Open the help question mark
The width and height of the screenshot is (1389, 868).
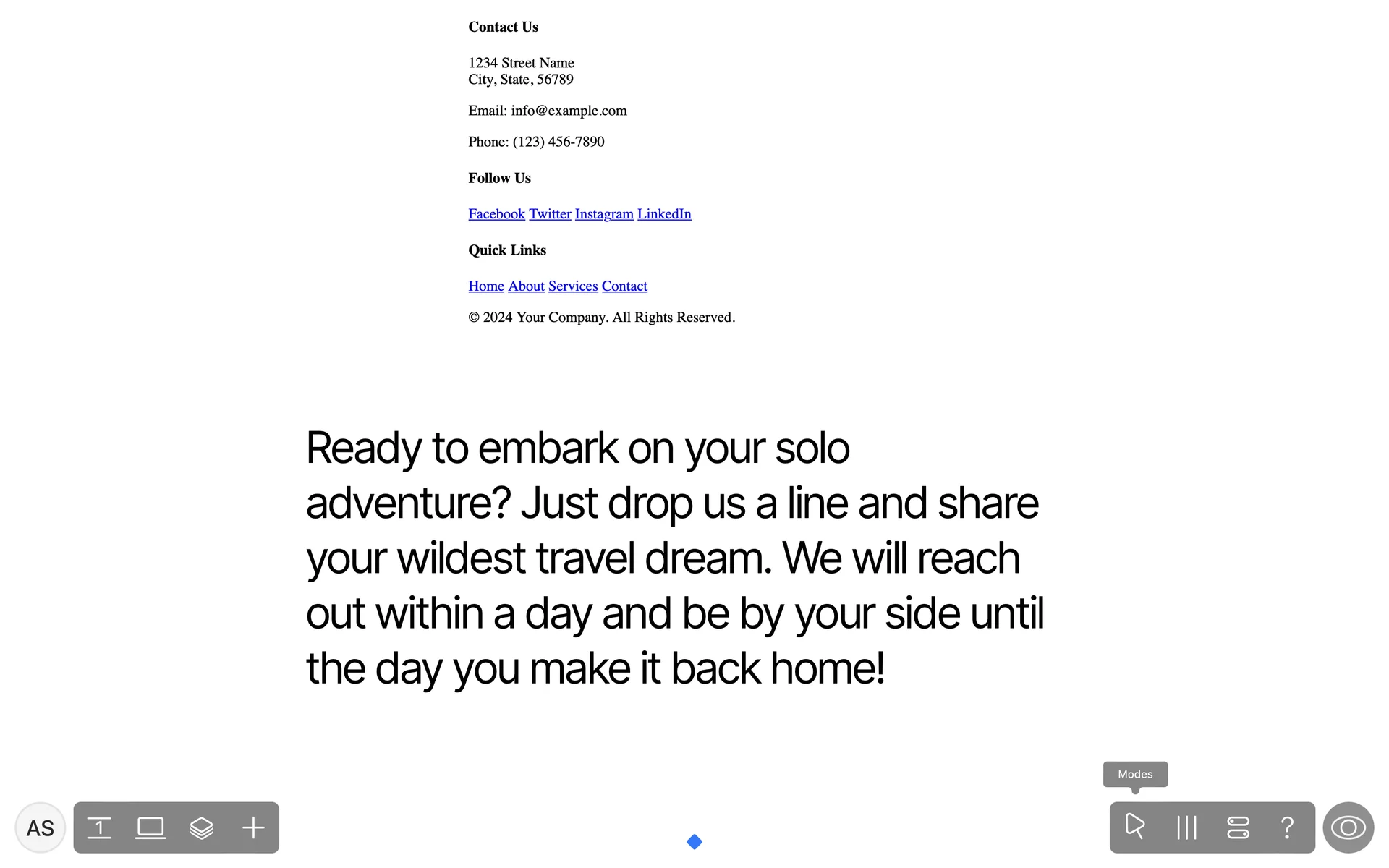[x=1287, y=827]
